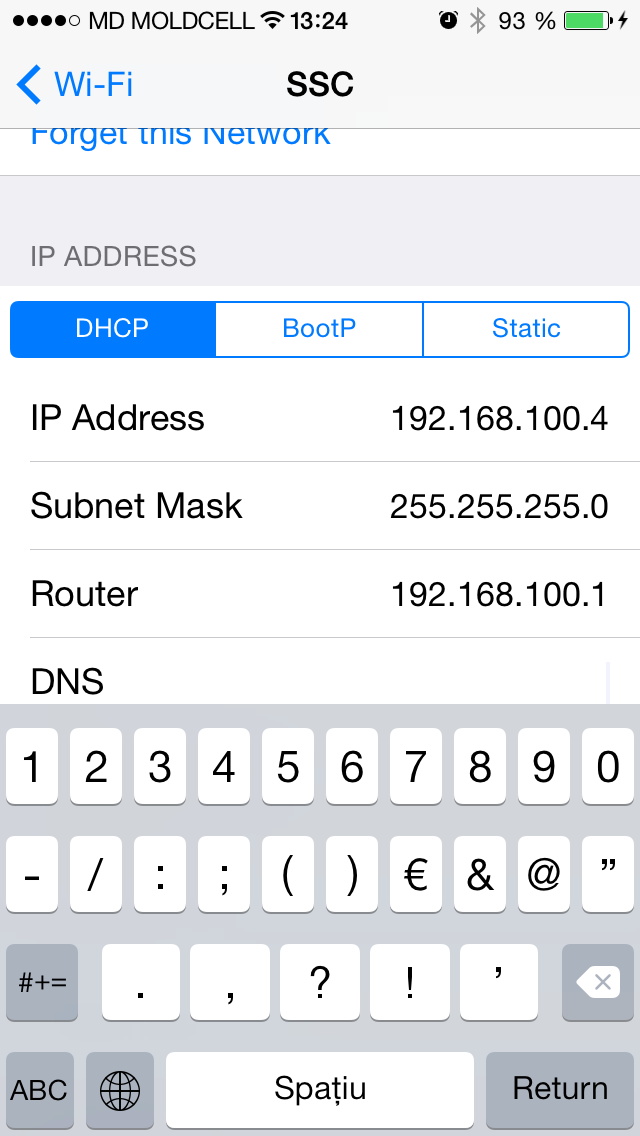Viewport: 640px width, 1136px height.
Task: Type the colon key
Action: pos(159,874)
